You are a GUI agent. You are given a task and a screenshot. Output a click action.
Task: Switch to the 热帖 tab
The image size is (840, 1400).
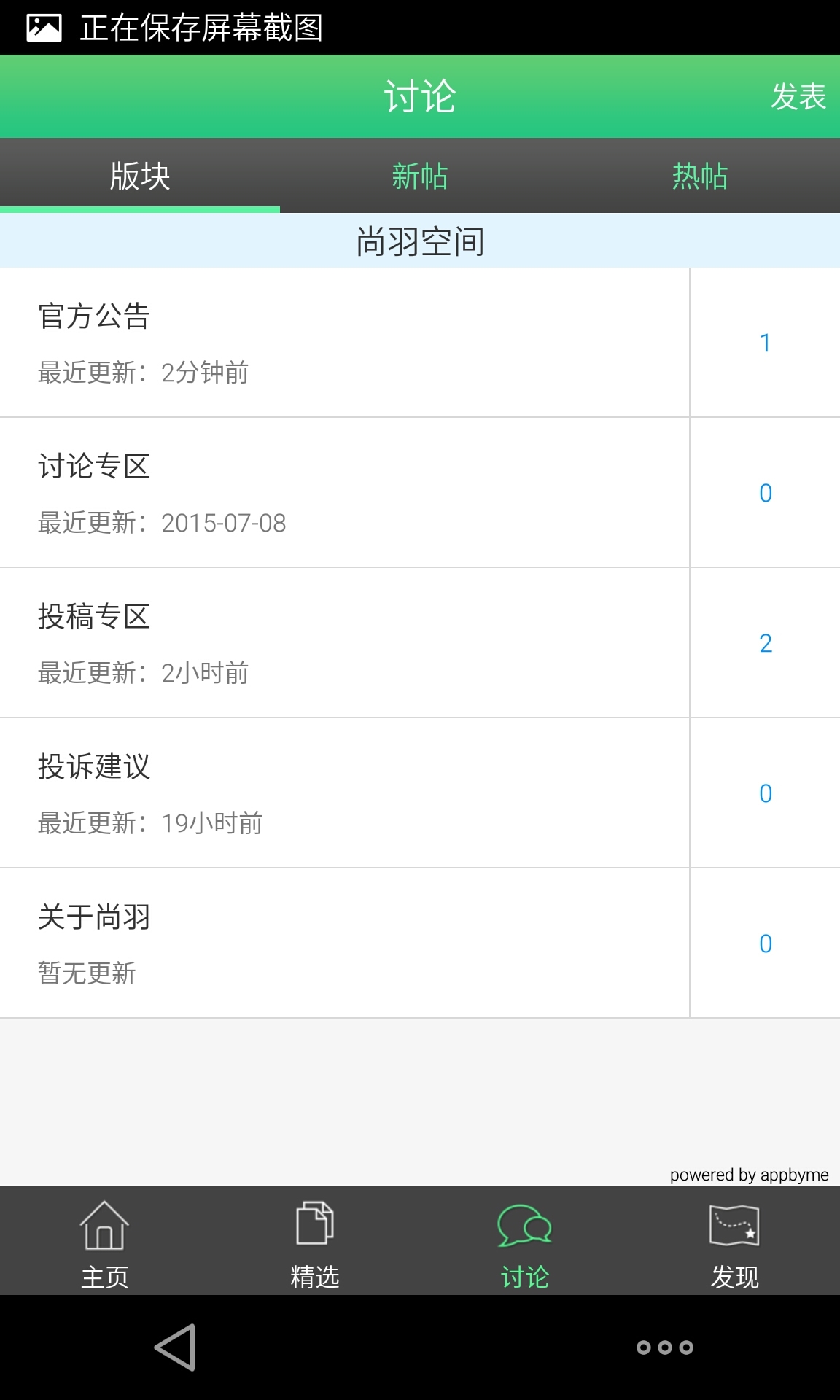tap(700, 176)
